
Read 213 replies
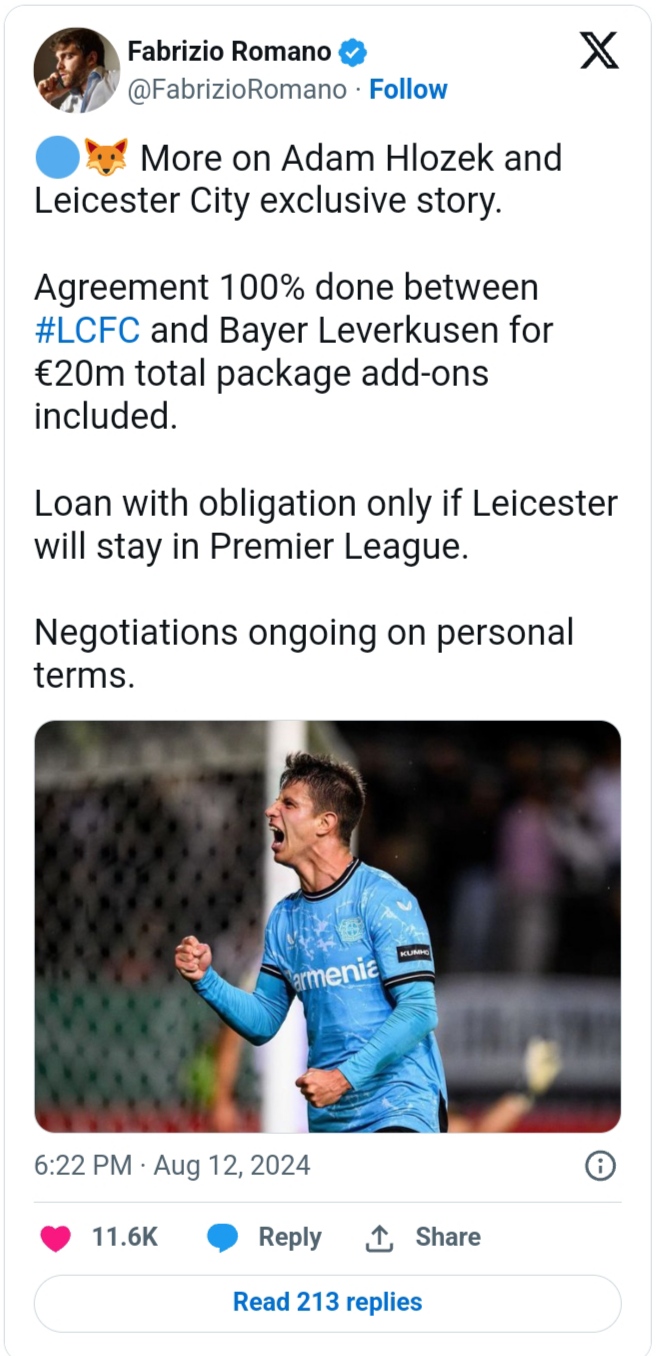pyautogui.click(x=327, y=1302)
